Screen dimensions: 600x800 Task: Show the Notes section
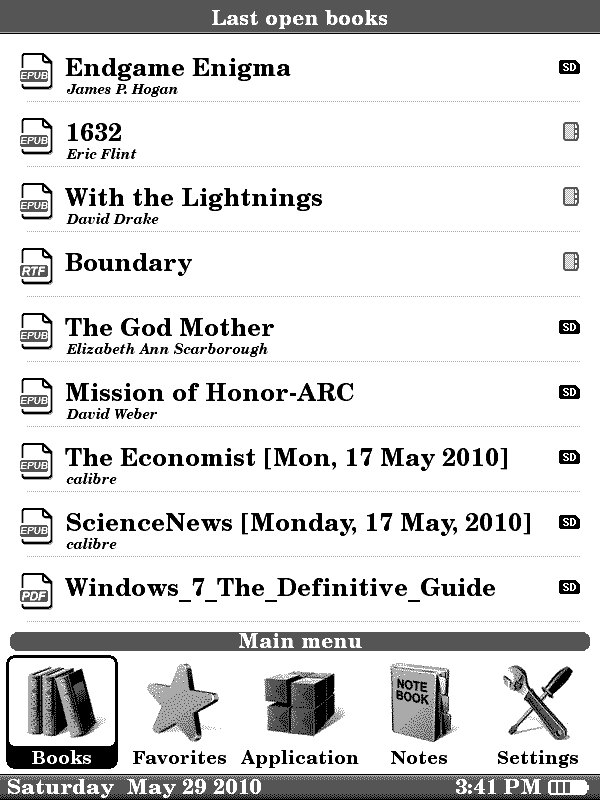pos(419,712)
